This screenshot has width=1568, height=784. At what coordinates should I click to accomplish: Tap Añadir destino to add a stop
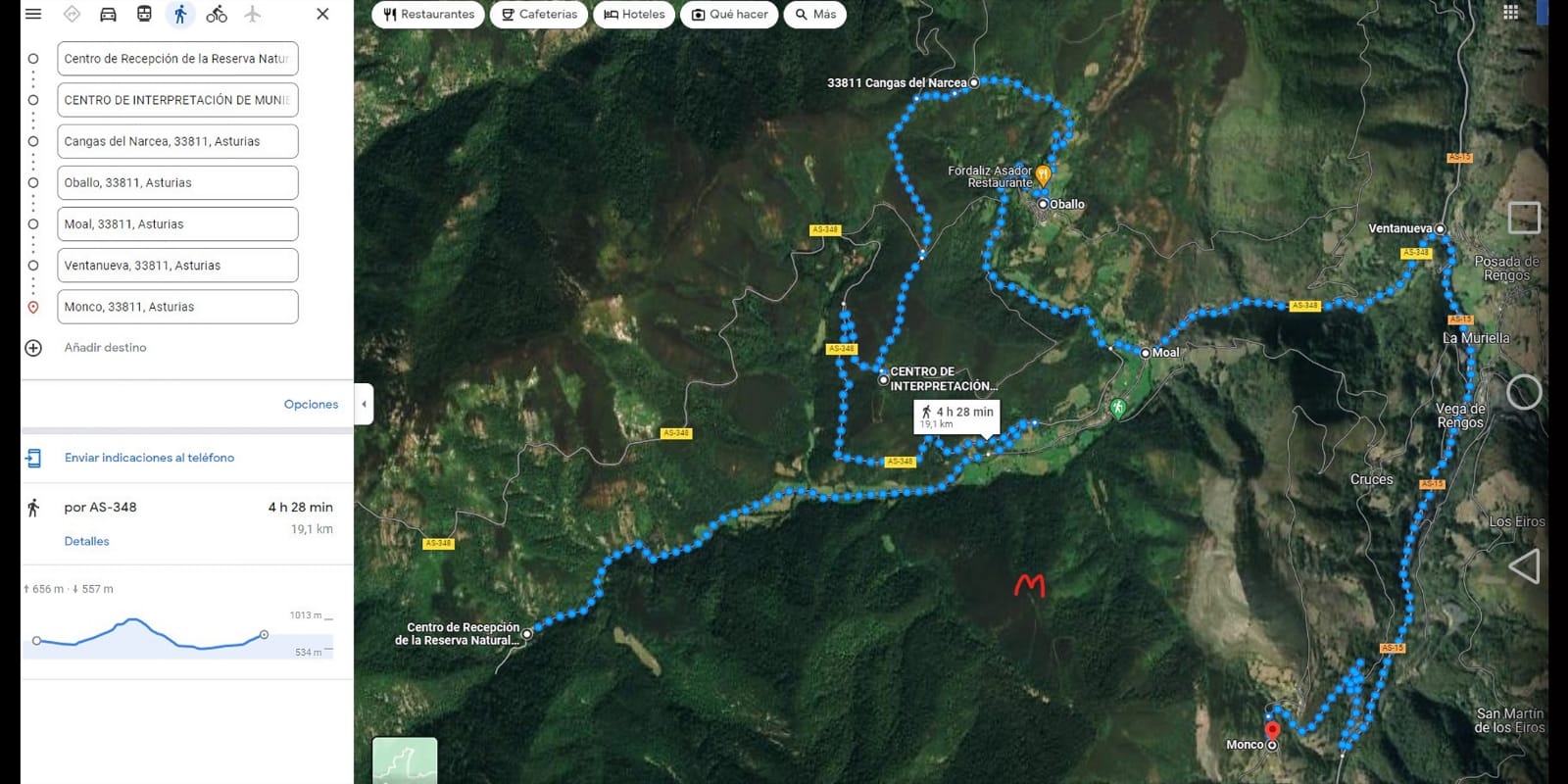[105, 348]
